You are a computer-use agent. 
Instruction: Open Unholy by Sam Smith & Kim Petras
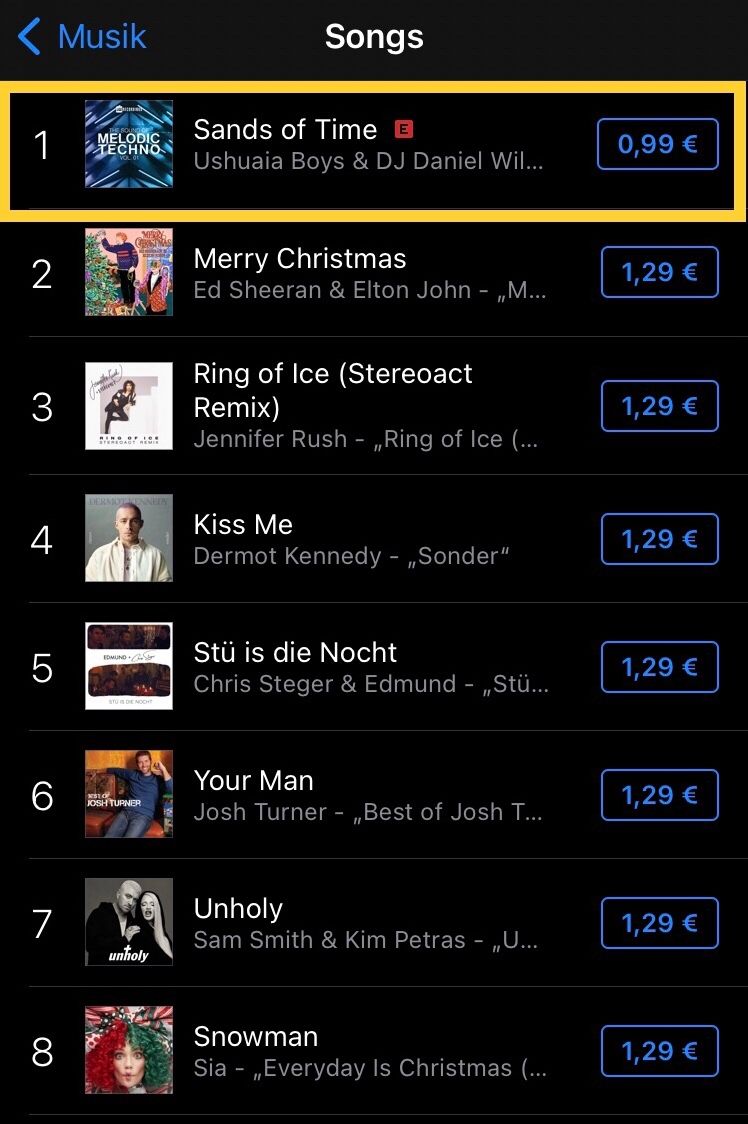point(374,923)
